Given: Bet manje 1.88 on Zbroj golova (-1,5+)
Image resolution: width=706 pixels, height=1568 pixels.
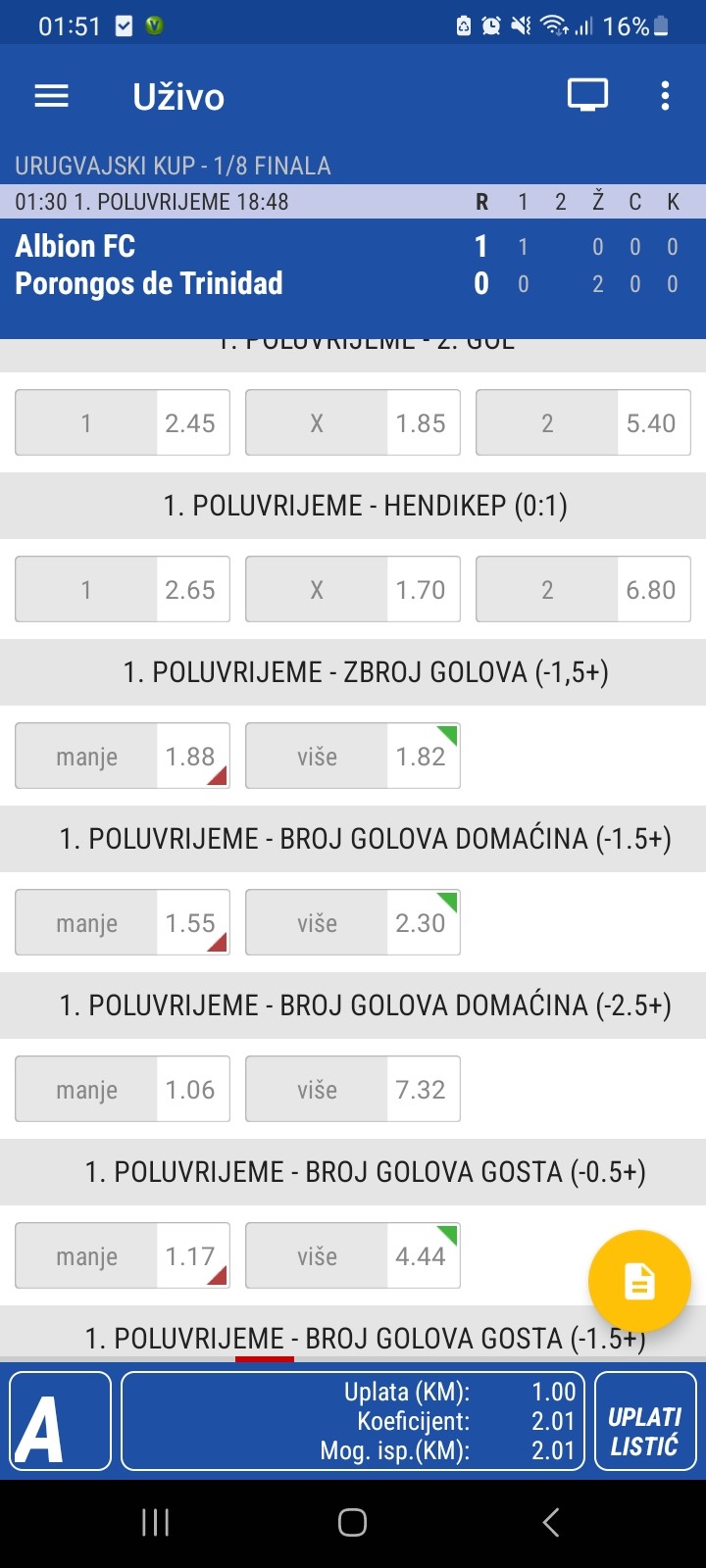Looking at the screenshot, I should coord(123,756).
